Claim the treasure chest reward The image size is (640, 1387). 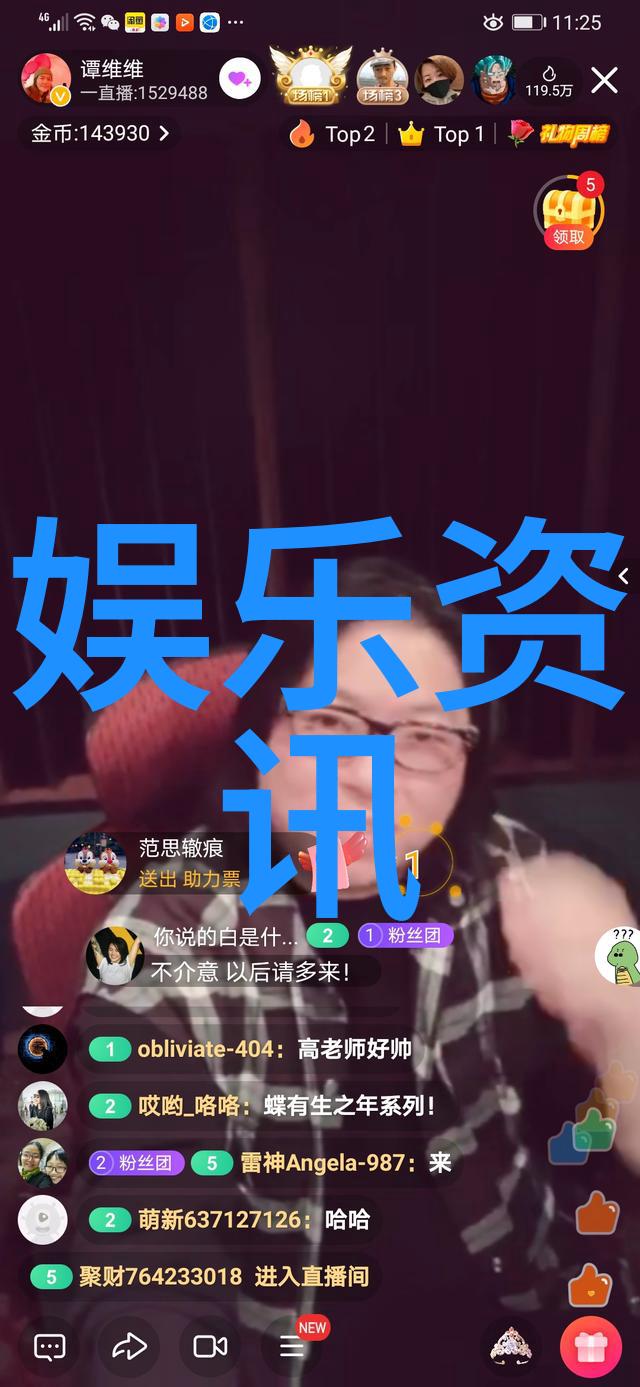pyautogui.click(x=569, y=212)
